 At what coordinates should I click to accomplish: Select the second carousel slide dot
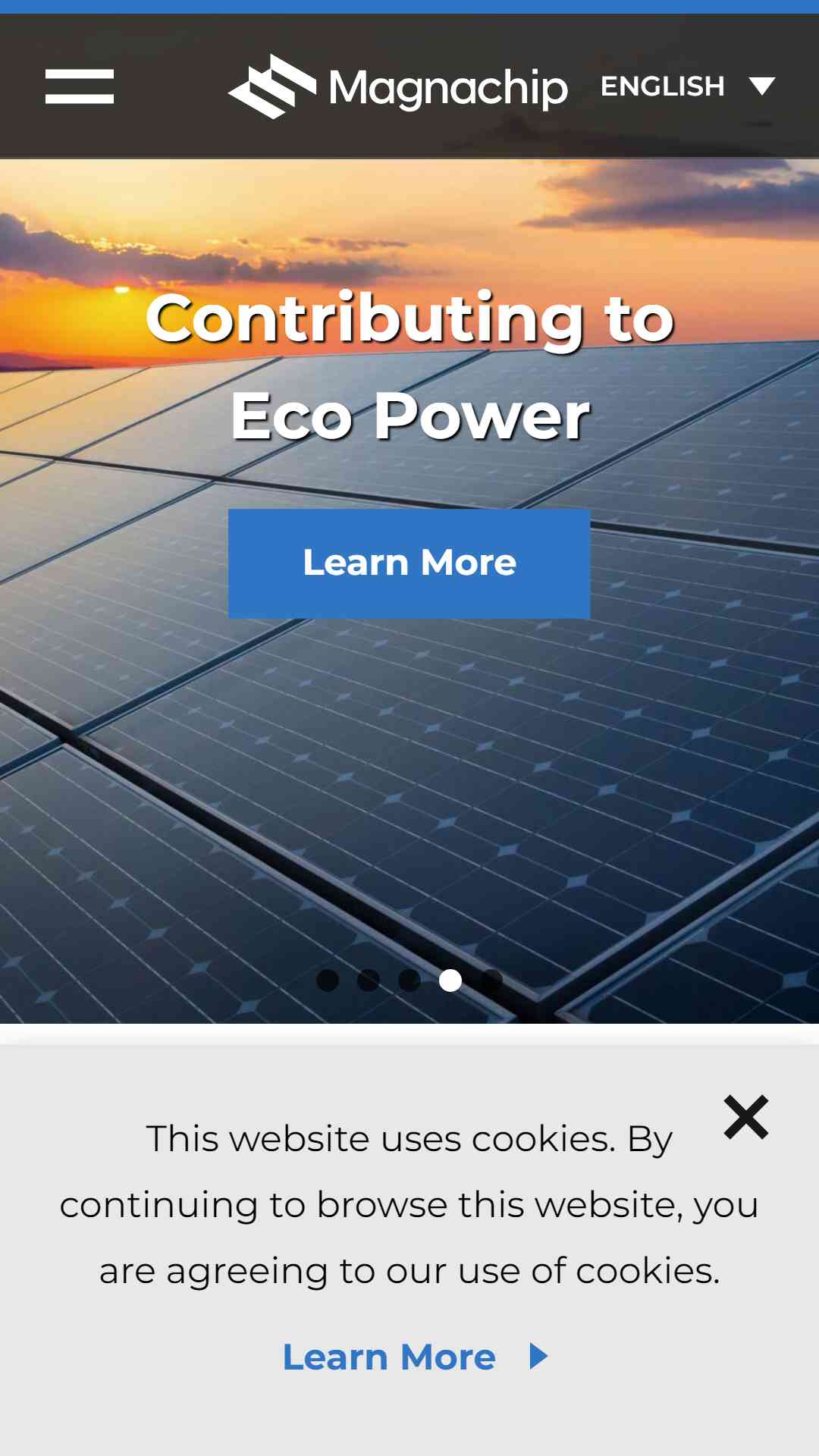pos(369,981)
